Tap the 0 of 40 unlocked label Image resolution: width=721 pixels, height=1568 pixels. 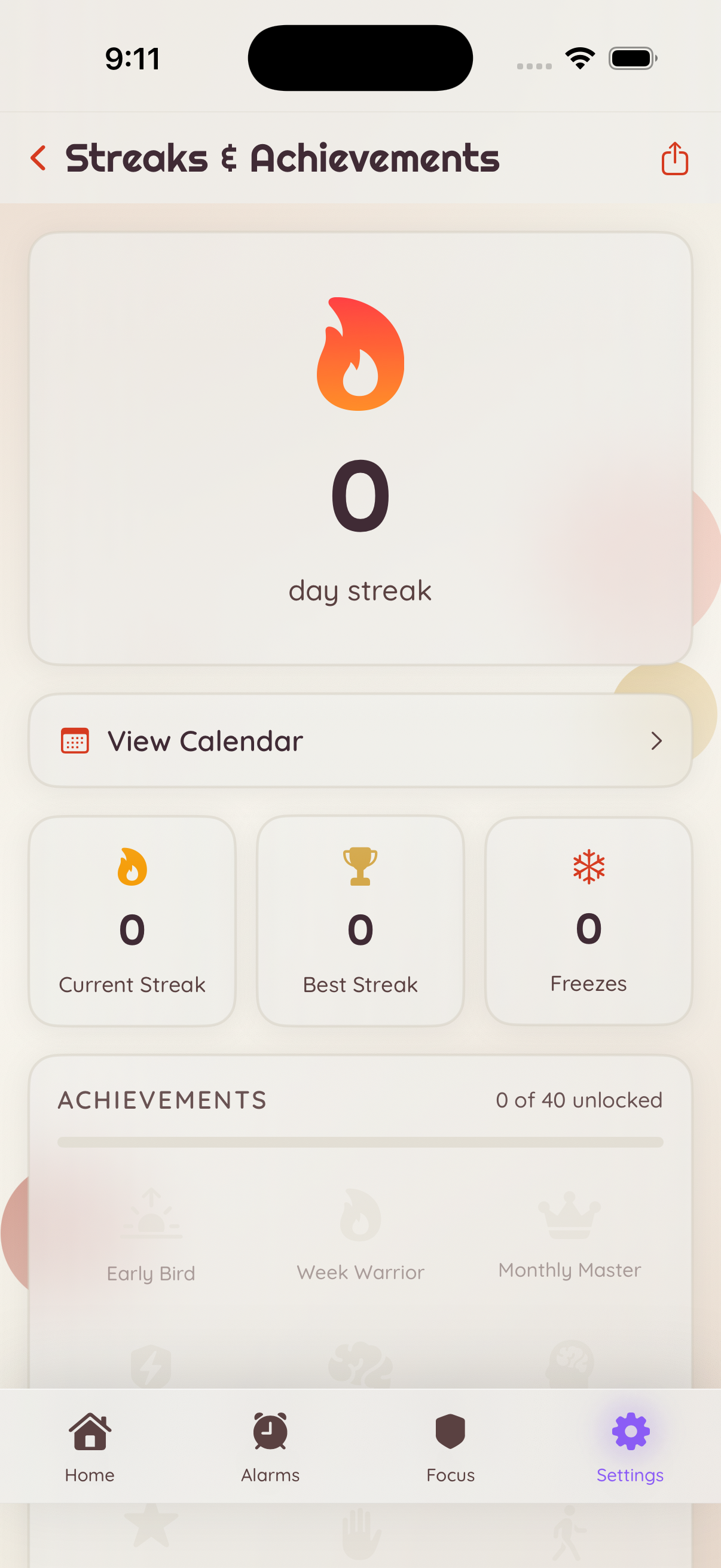pos(579,1100)
